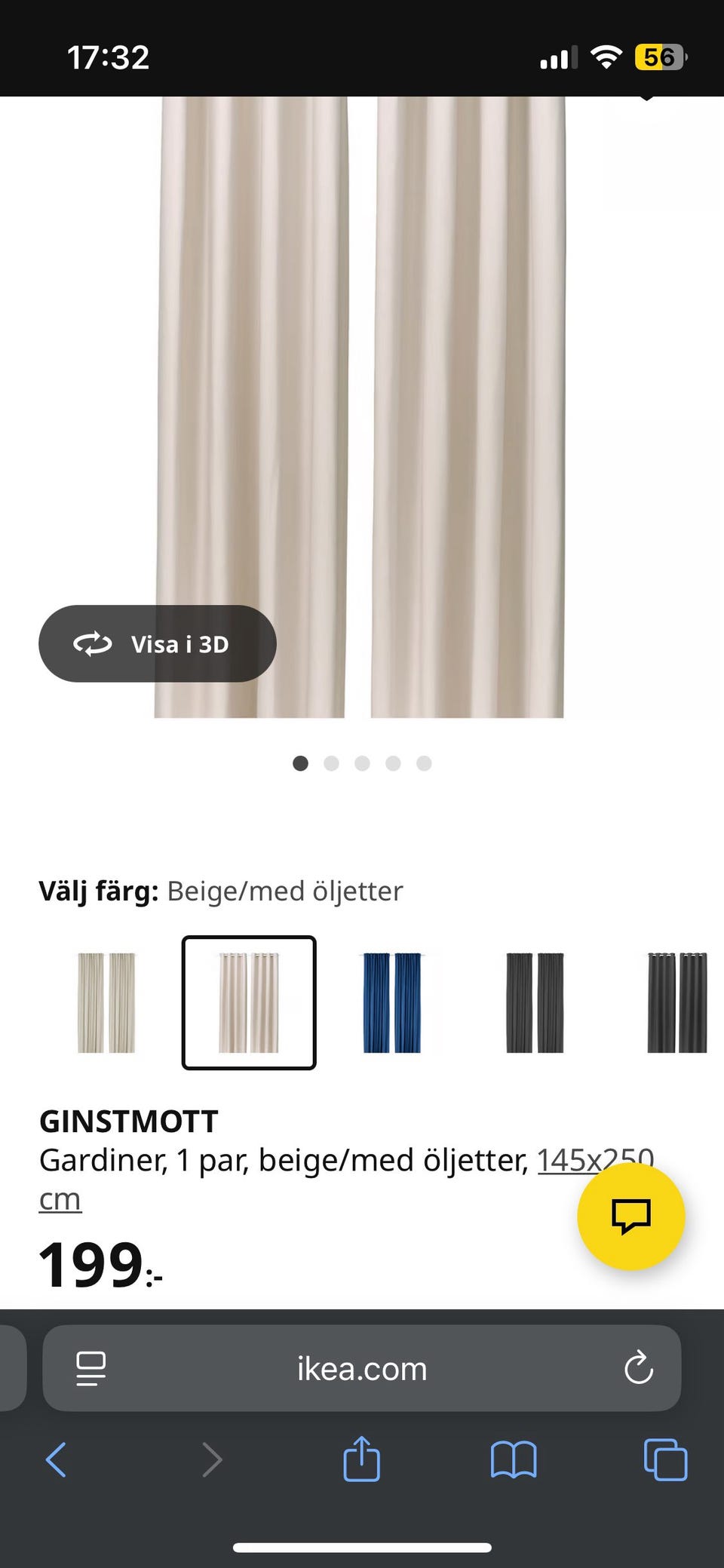Show all open Safari tabs

666,1459
